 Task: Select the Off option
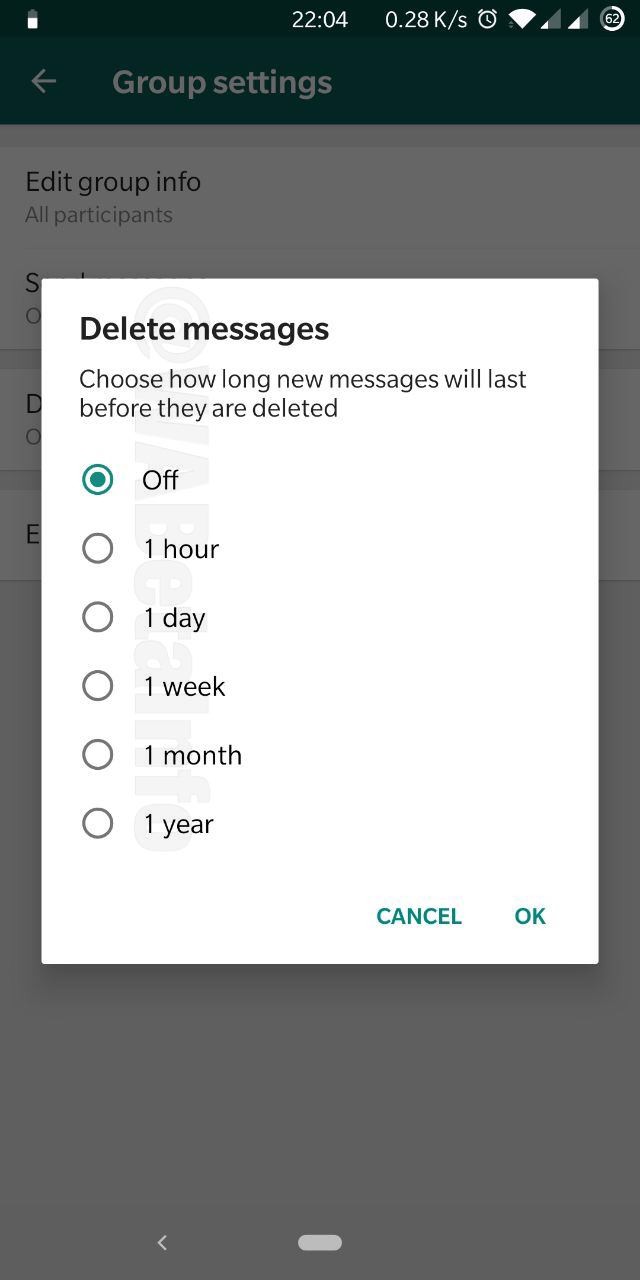98,480
